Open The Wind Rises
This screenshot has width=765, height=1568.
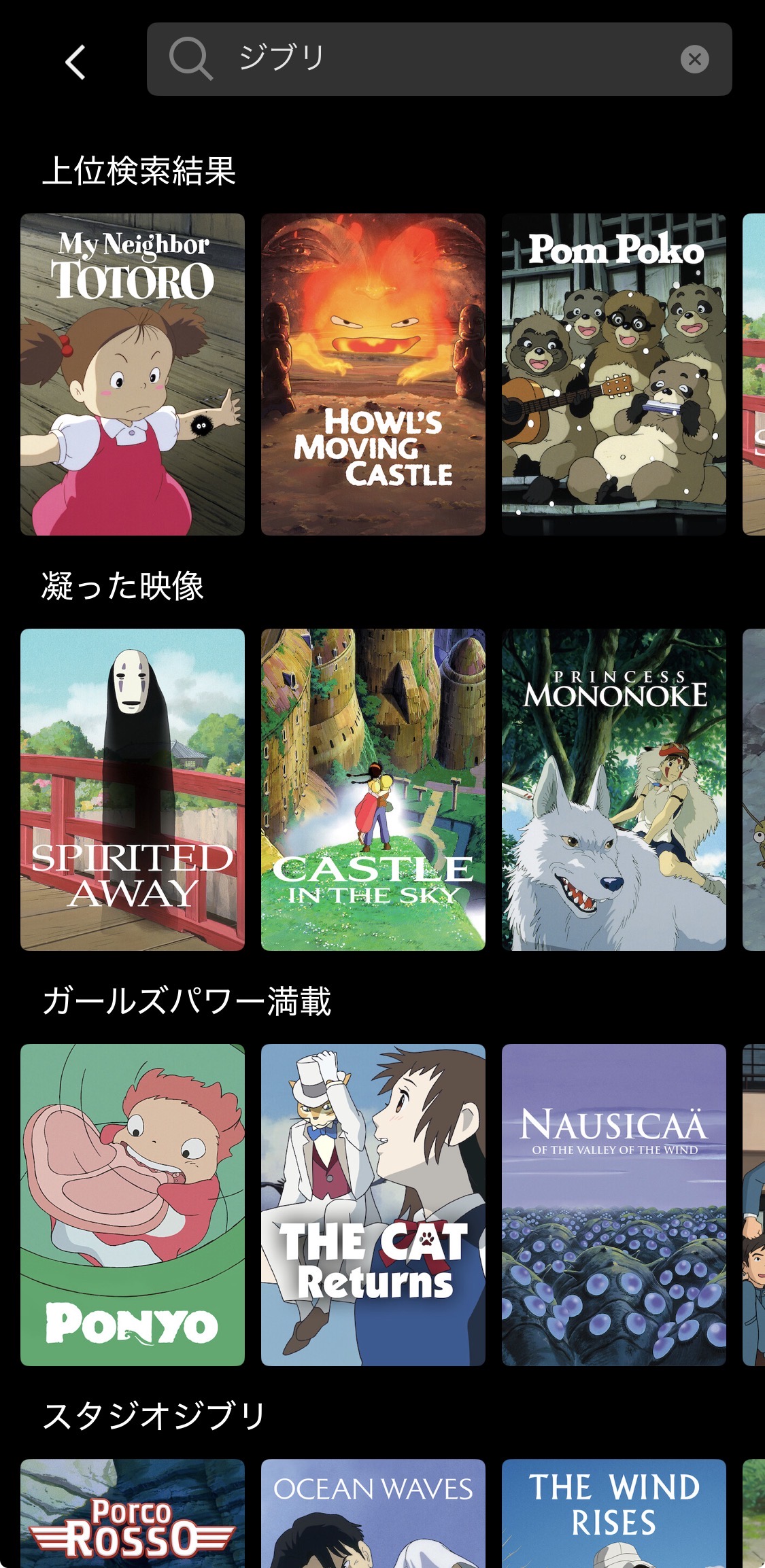coord(613,1514)
